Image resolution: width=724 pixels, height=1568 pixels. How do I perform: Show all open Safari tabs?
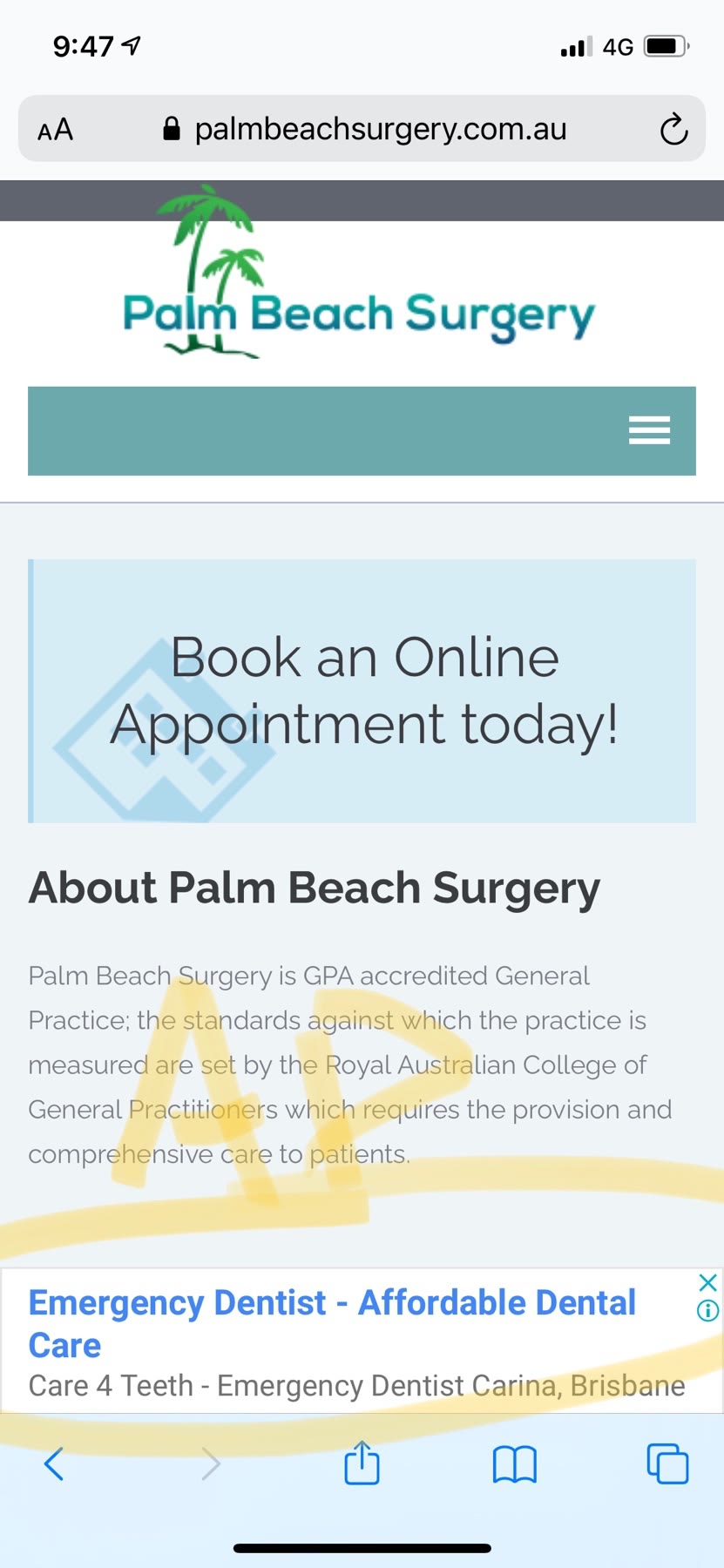667,1463
